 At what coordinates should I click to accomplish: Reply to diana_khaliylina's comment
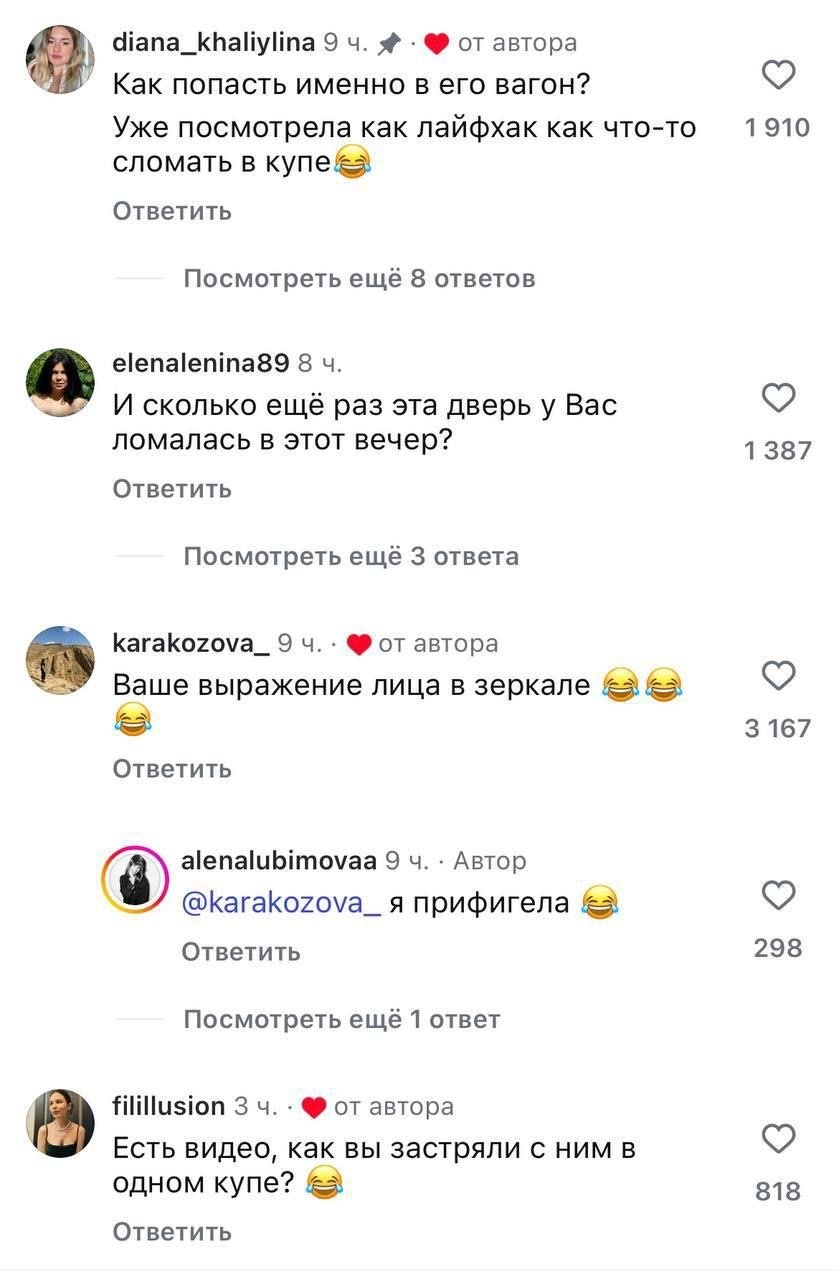172,211
